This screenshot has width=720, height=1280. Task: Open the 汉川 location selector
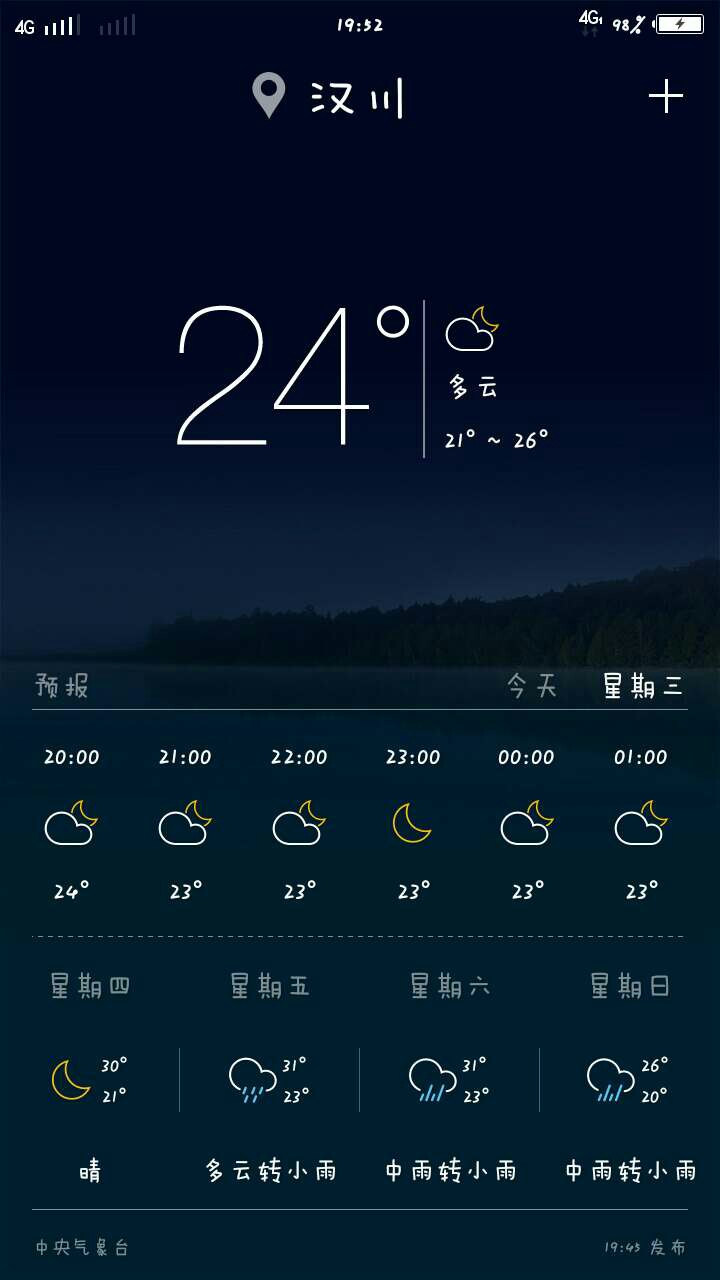click(x=328, y=98)
